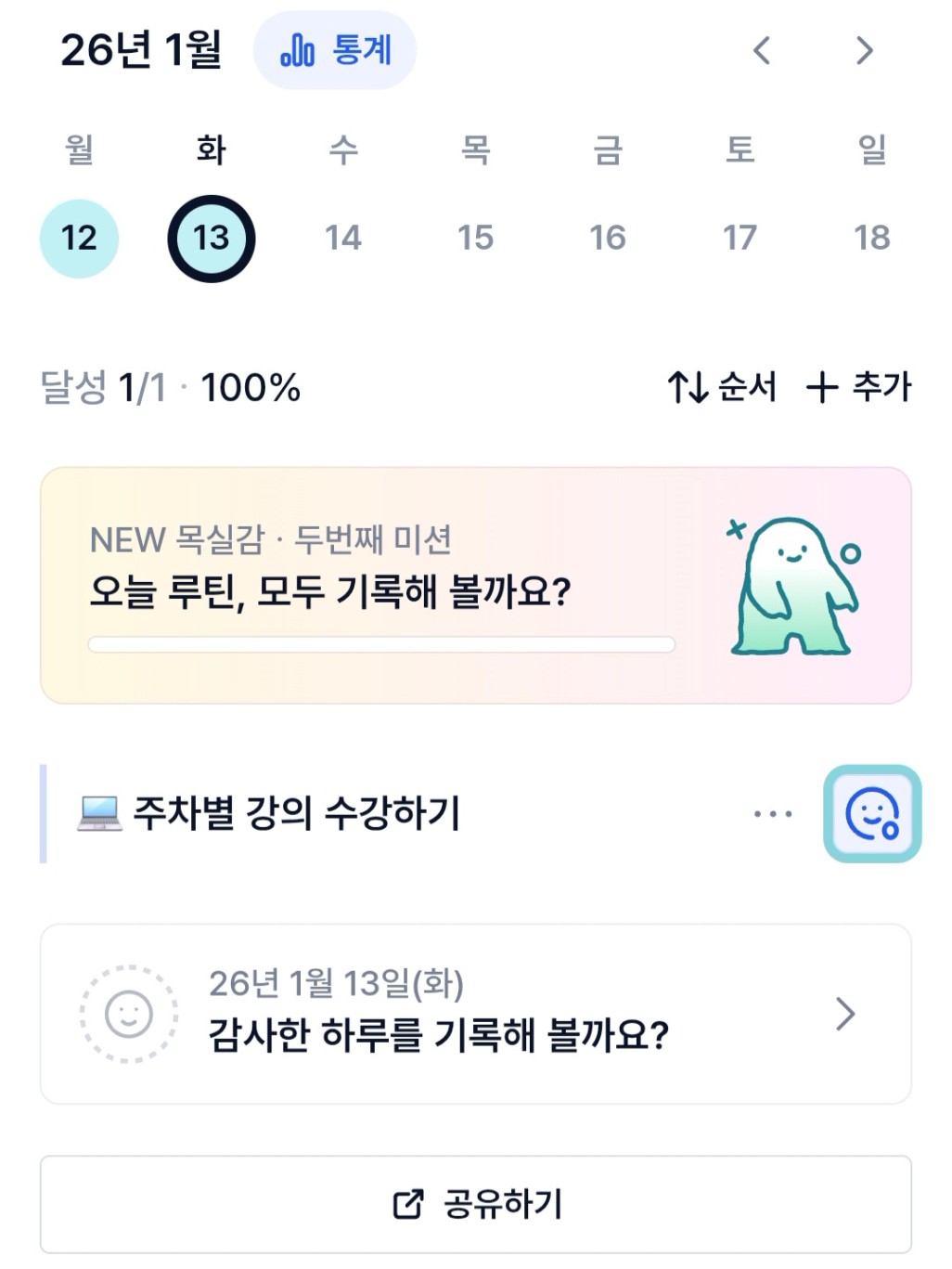Screen dimensions: 952x1269
Task: Open more options for 주차별 강의 수강하기
Action: [773, 814]
